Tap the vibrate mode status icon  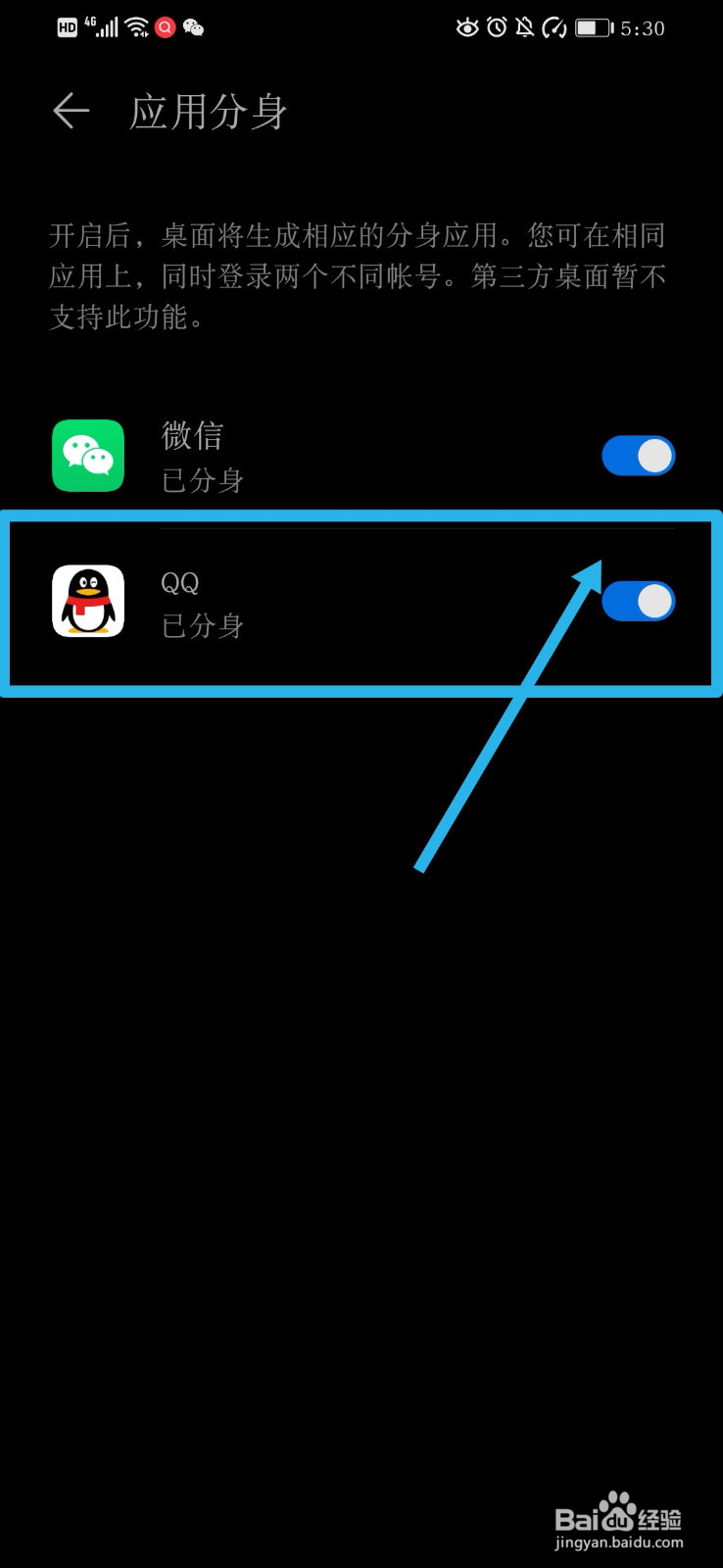pos(558,27)
